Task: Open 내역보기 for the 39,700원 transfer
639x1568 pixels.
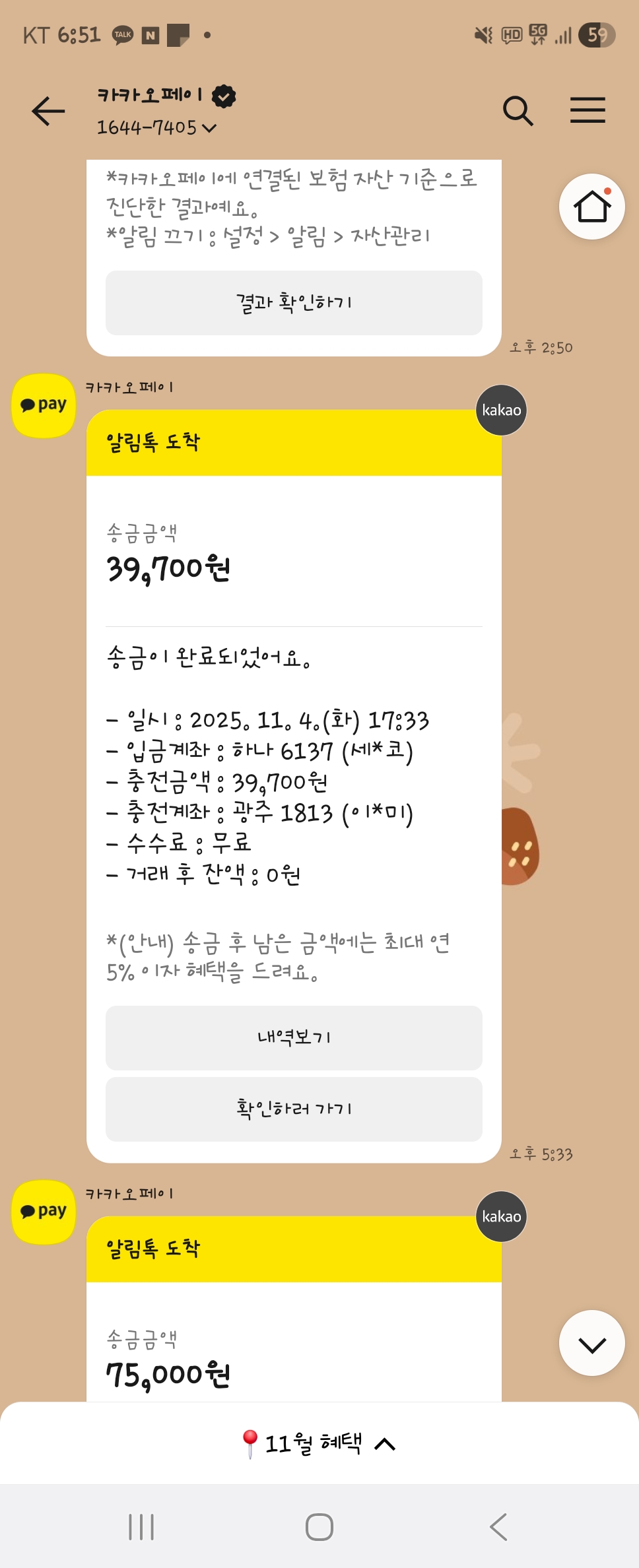Action: pos(294,1037)
